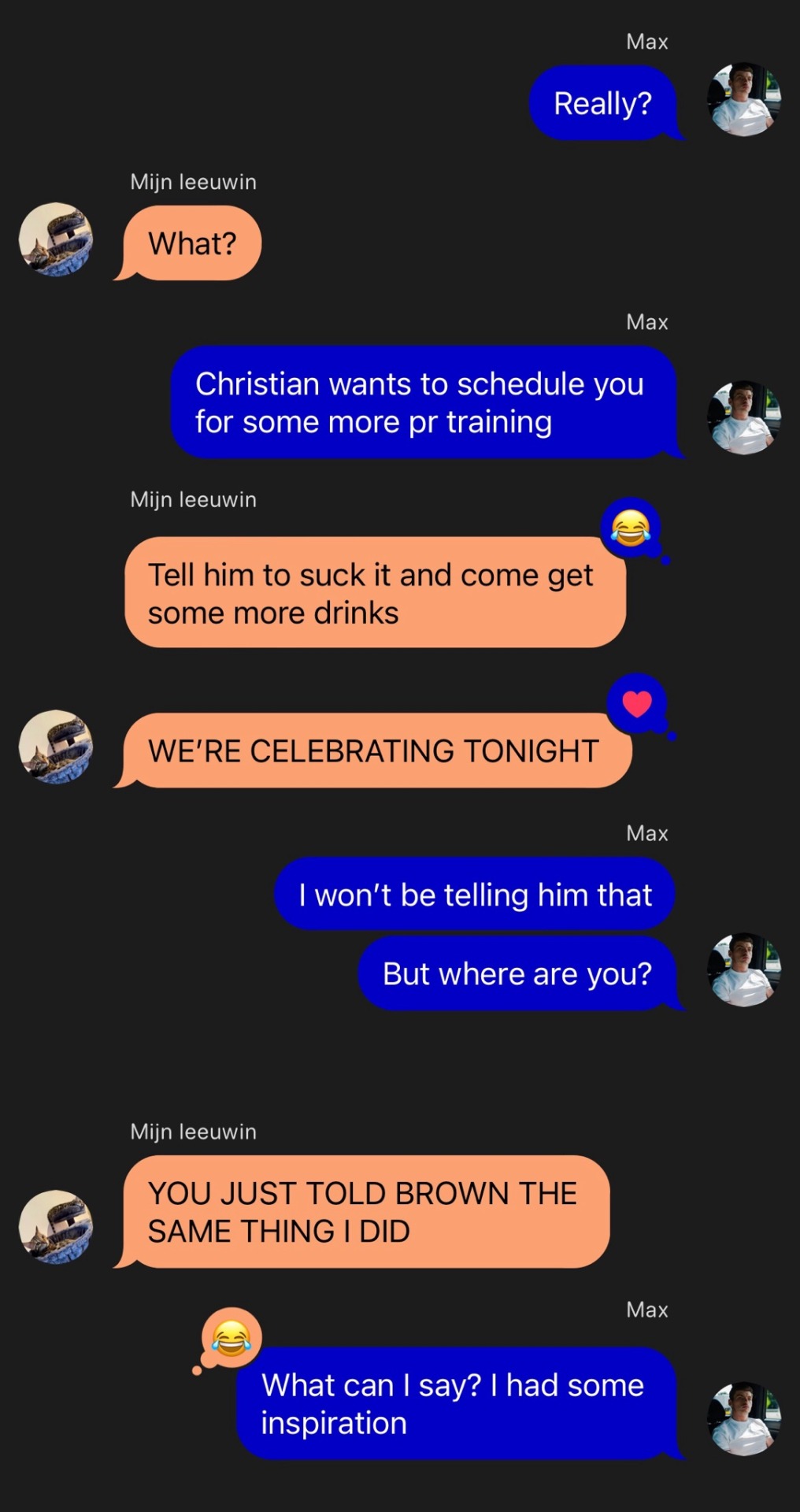Tap laughing reaction on "Tell him to suck it"

(x=631, y=528)
